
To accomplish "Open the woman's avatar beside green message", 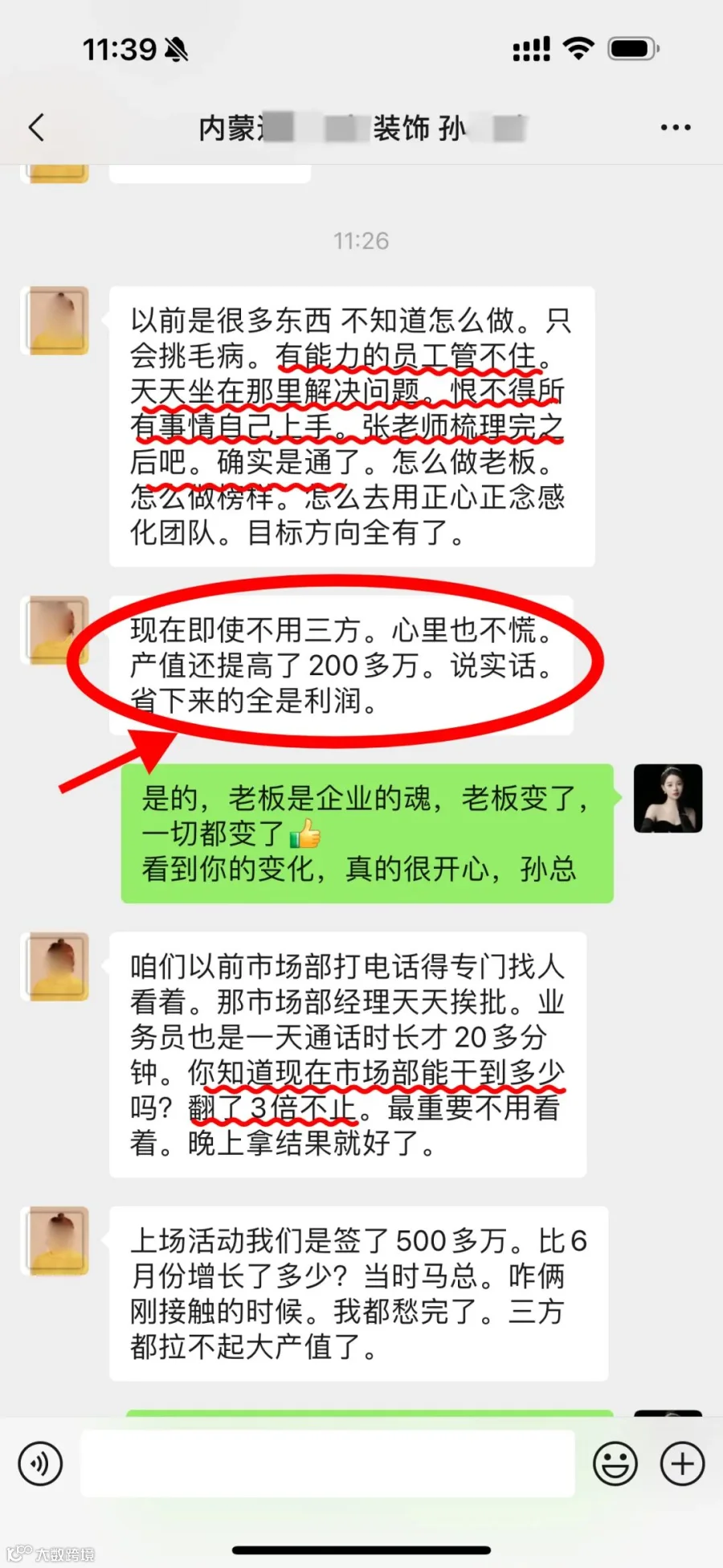I will (668, 798).
